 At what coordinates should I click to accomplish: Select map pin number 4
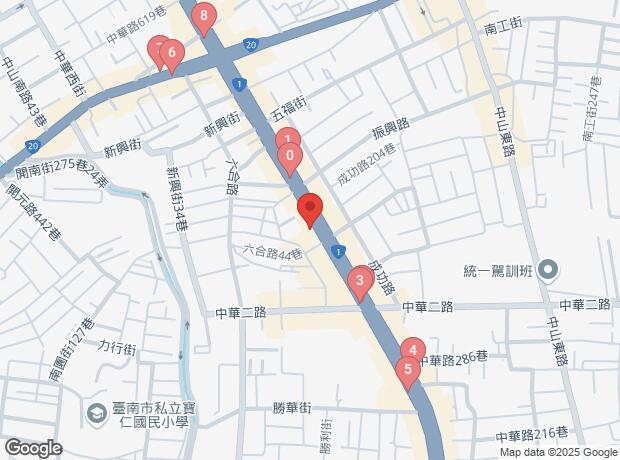(x=412, y=350)
